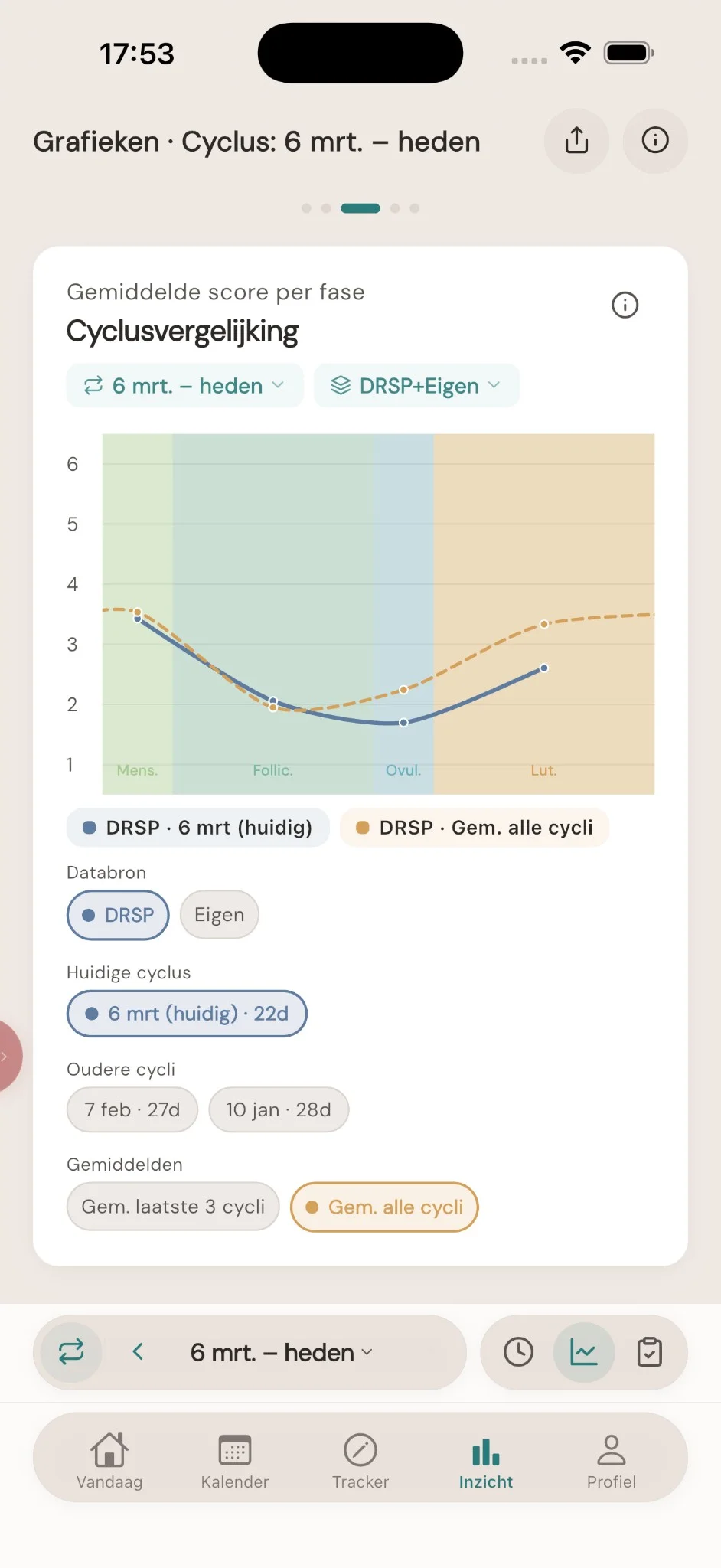Toggle the 'Gem. alle cycli' average chip

tap(384, 1207)
